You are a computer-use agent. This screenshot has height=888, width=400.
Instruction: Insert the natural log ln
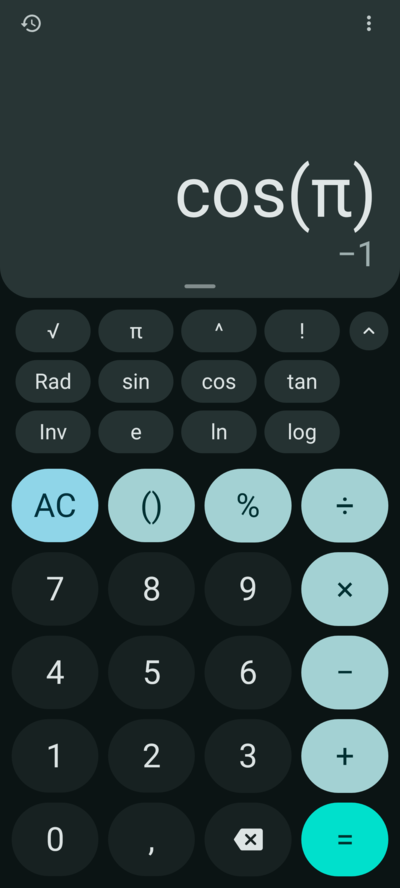(219, 432)
